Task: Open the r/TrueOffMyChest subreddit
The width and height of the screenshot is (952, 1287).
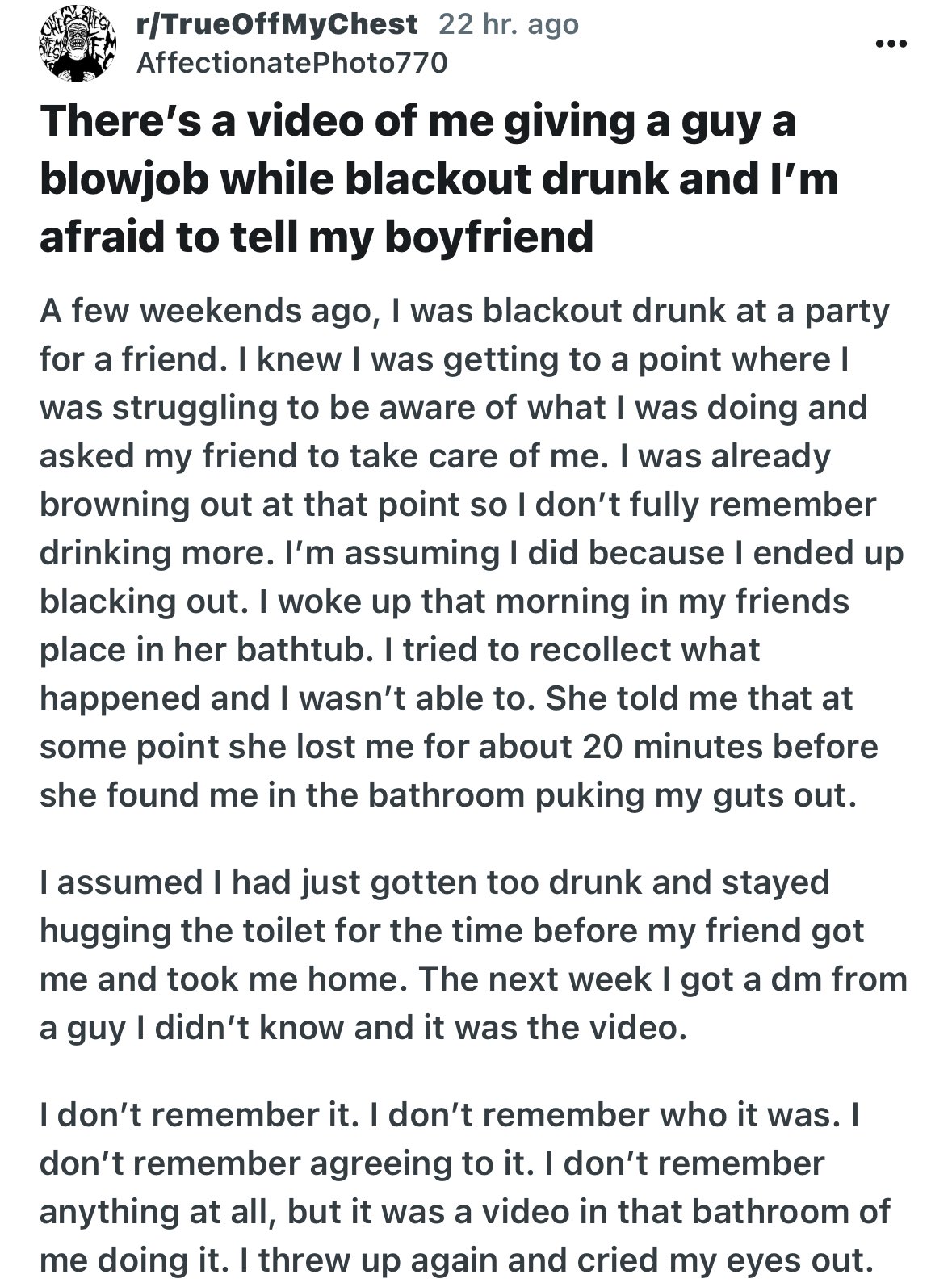Action: (x=277, y=25)
